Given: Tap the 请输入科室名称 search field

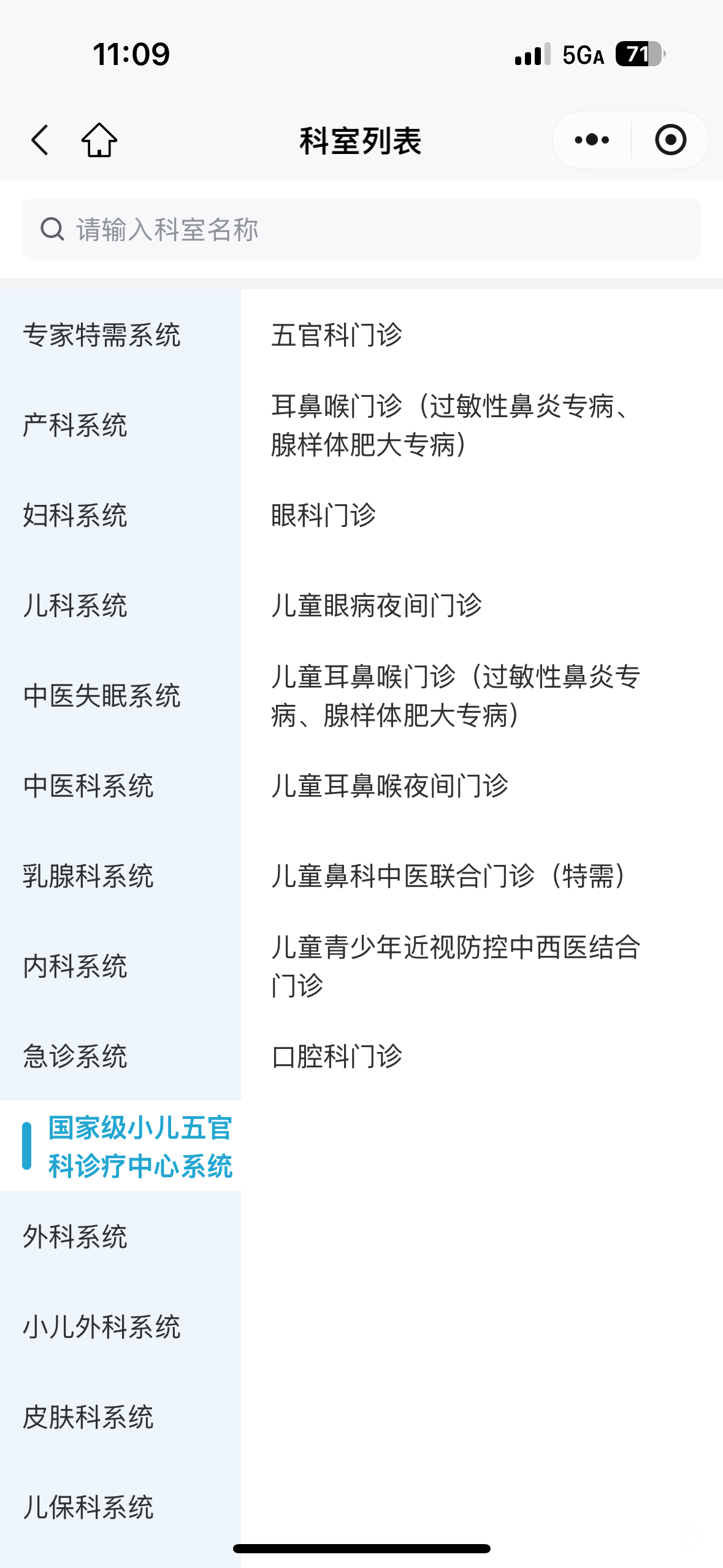Looking at the screenshot, I should [361, 229].
